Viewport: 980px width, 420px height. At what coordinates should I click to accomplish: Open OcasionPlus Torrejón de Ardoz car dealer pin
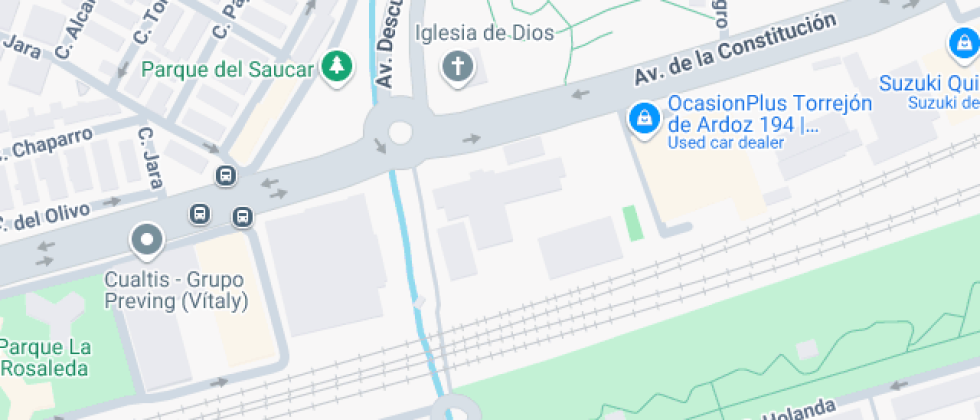(x=645, y=118)
